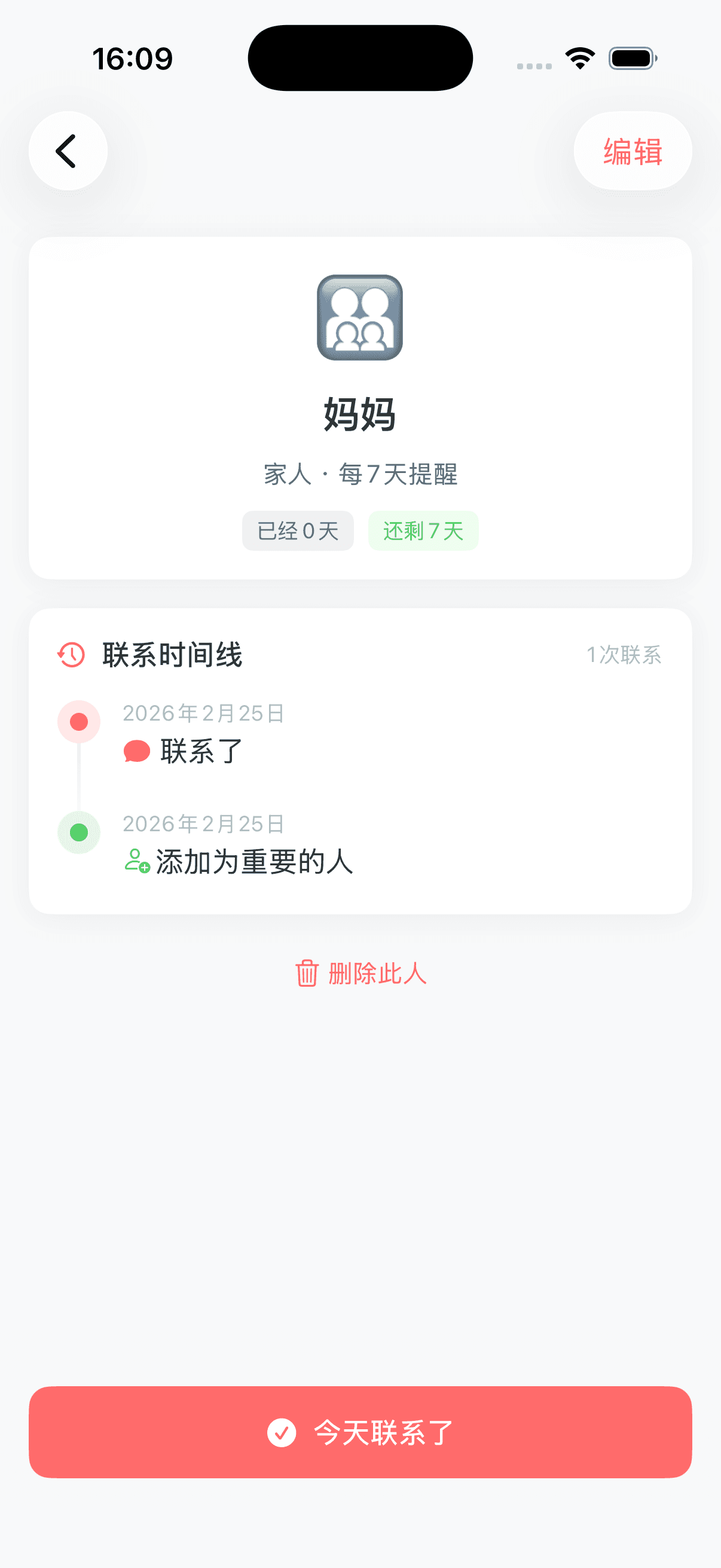Open the 编辑 menu at top right
This screenshot has width=721, height=1568.
[632, 152]
